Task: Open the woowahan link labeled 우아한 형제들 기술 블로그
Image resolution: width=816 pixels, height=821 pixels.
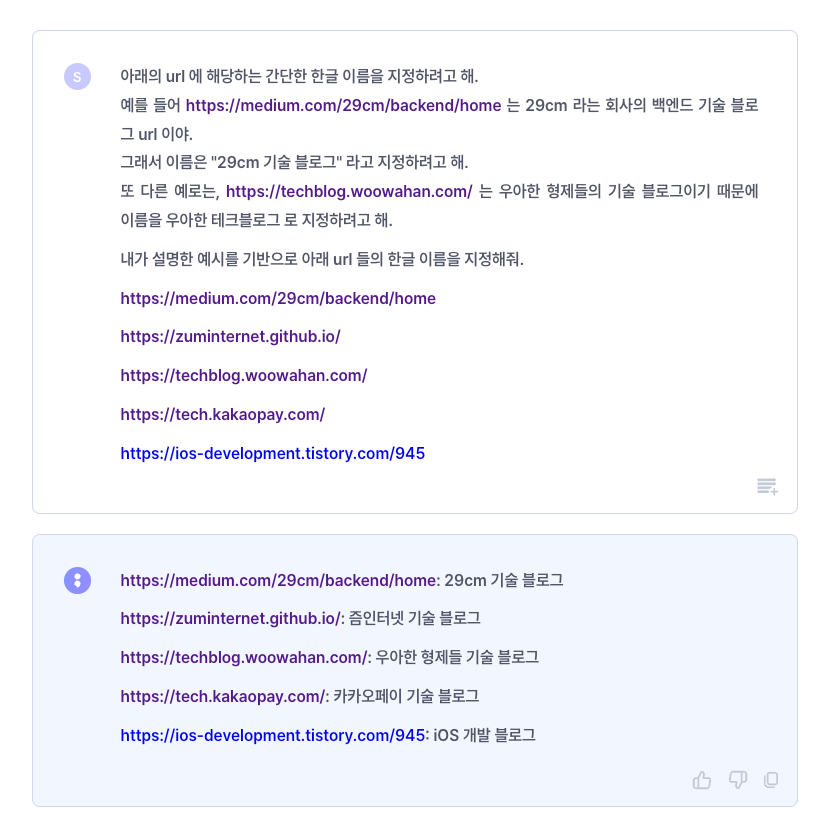Action: (x=244, y=657)
